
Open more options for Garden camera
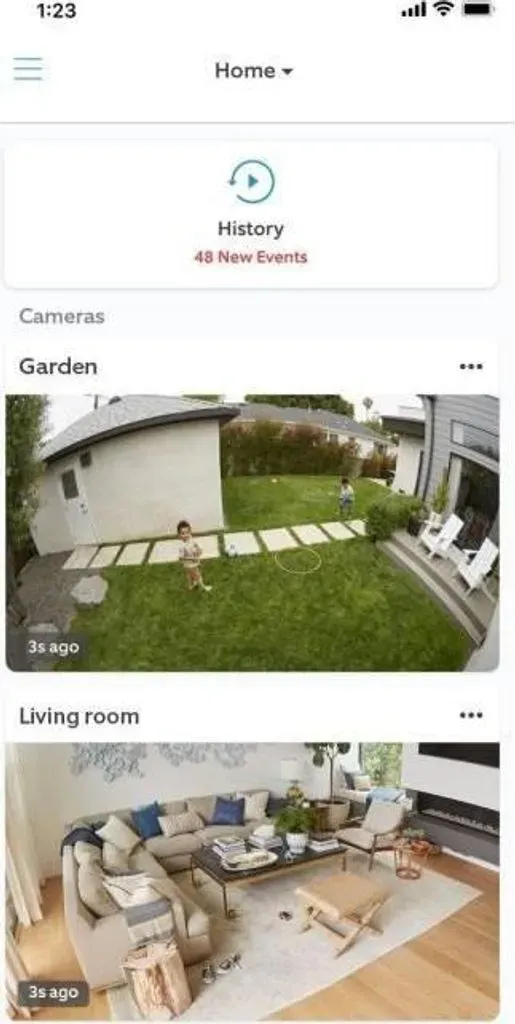[471, 366]
